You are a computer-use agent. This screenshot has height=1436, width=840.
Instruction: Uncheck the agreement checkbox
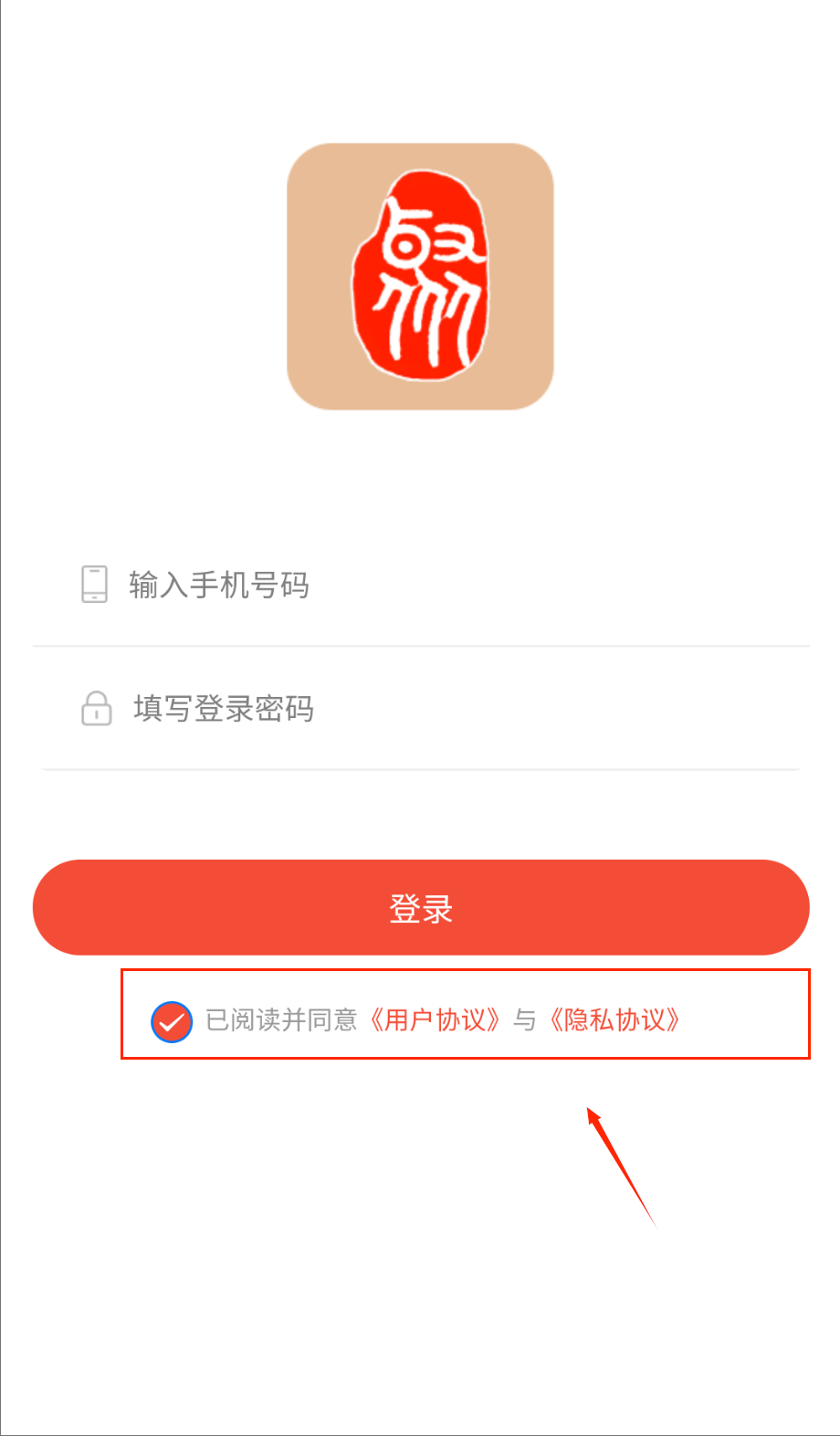[x=172, y=1021]
